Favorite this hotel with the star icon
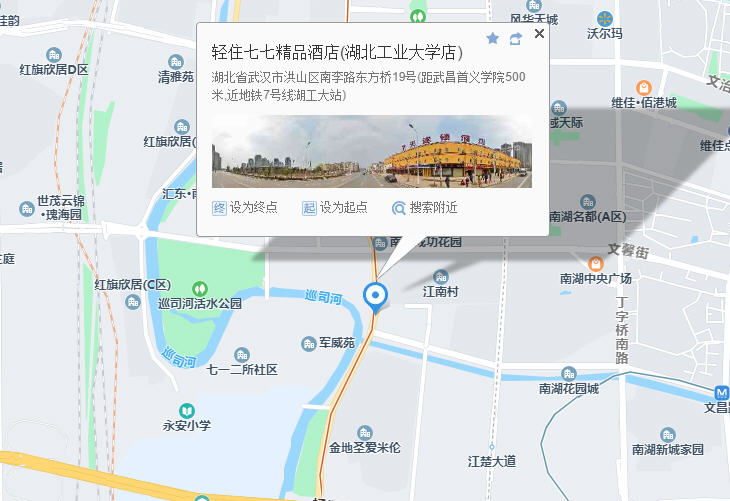This screenshot has height=501, width=730. [x=492, y=38]
